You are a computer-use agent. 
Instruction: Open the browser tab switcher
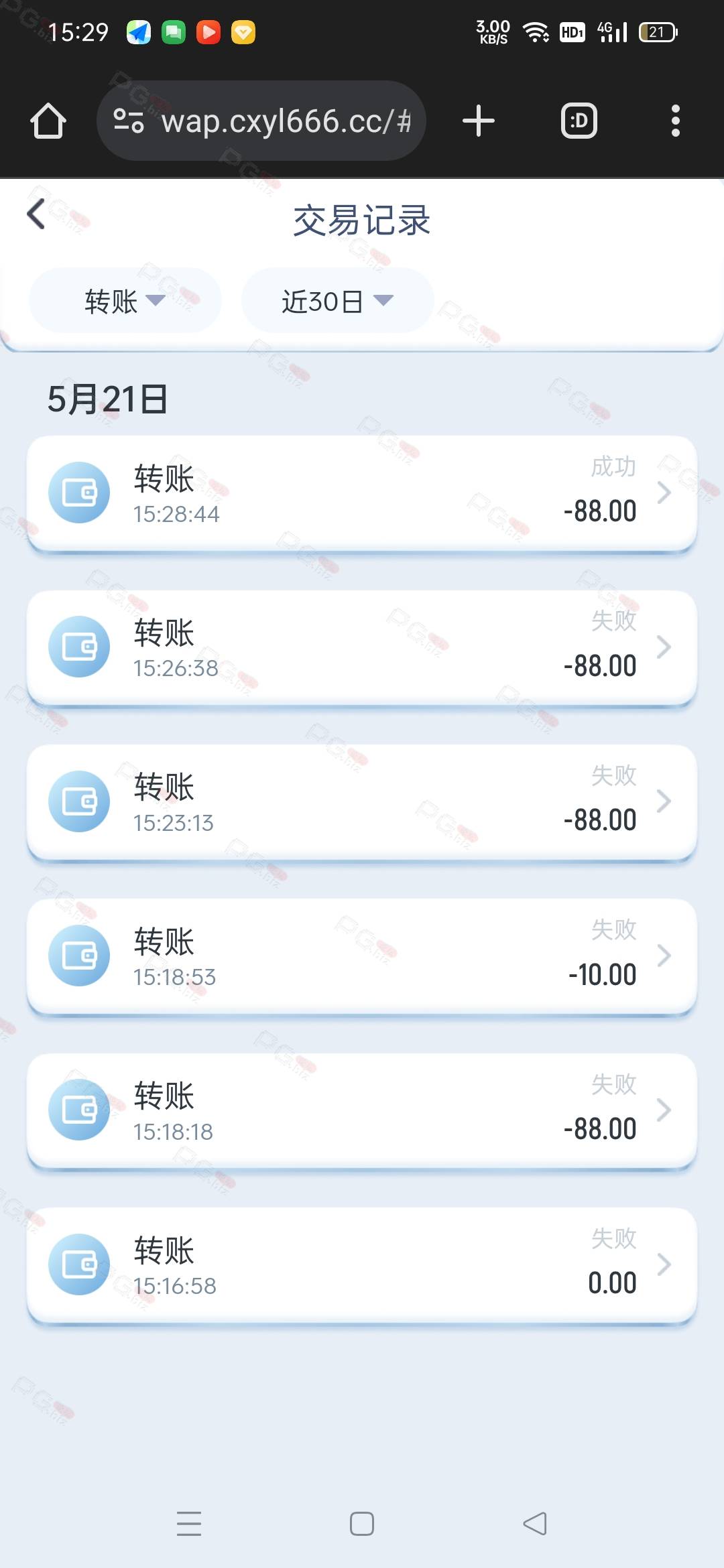click(x=579, y=121)
